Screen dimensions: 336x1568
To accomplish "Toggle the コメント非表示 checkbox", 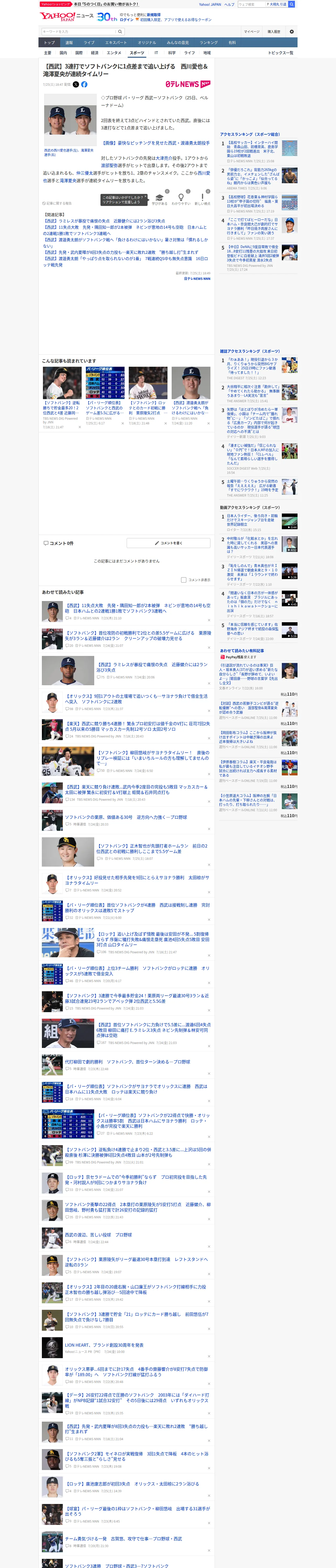I will pyautogui.click(x=183, y=579).
